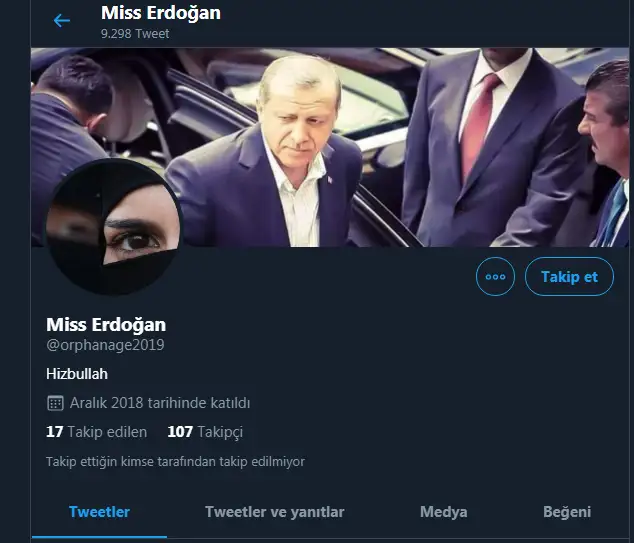Viewport: 634px width, 543px height.
Task: Open the profile avatar picture
Action: 115,228
